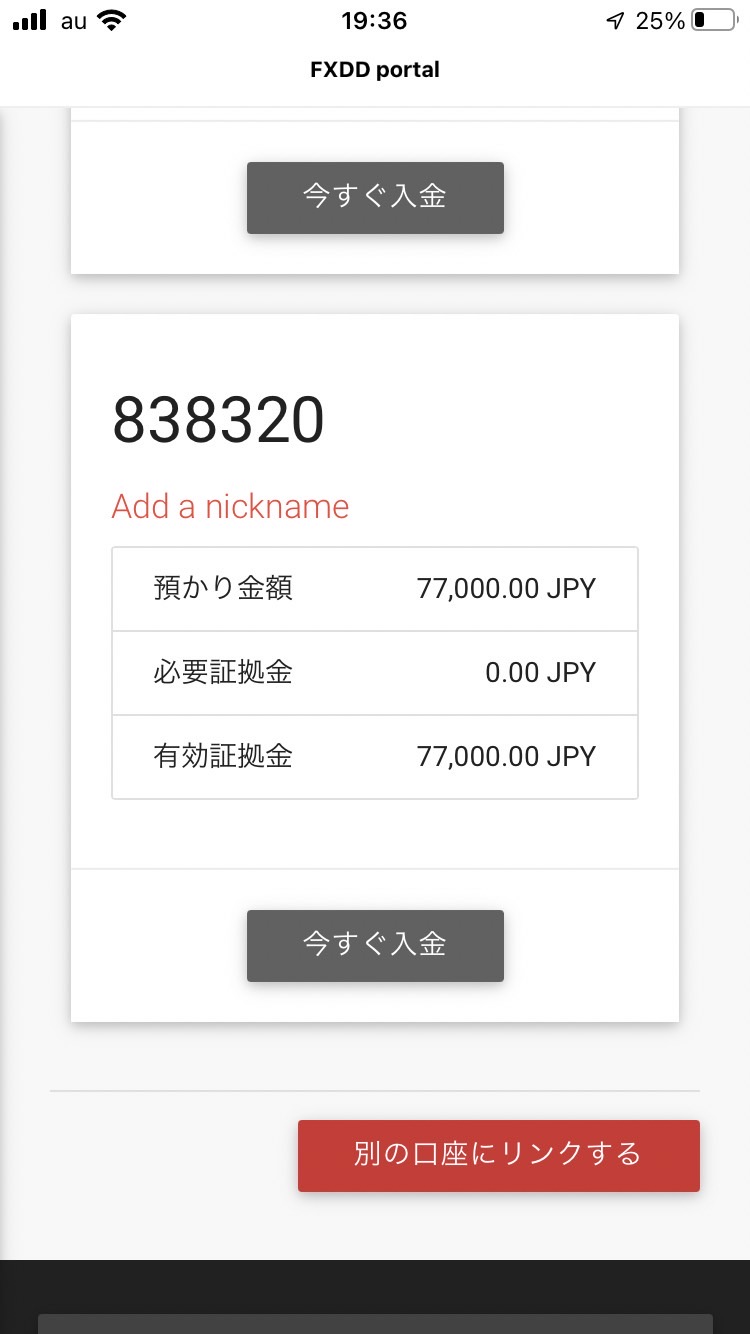Image resolution: width=750 pixels, height=1334 pixels.
Task: Tap the 今すぐ入金 button above account 838320
Action: pyautogui.click(x=375, y=197)
